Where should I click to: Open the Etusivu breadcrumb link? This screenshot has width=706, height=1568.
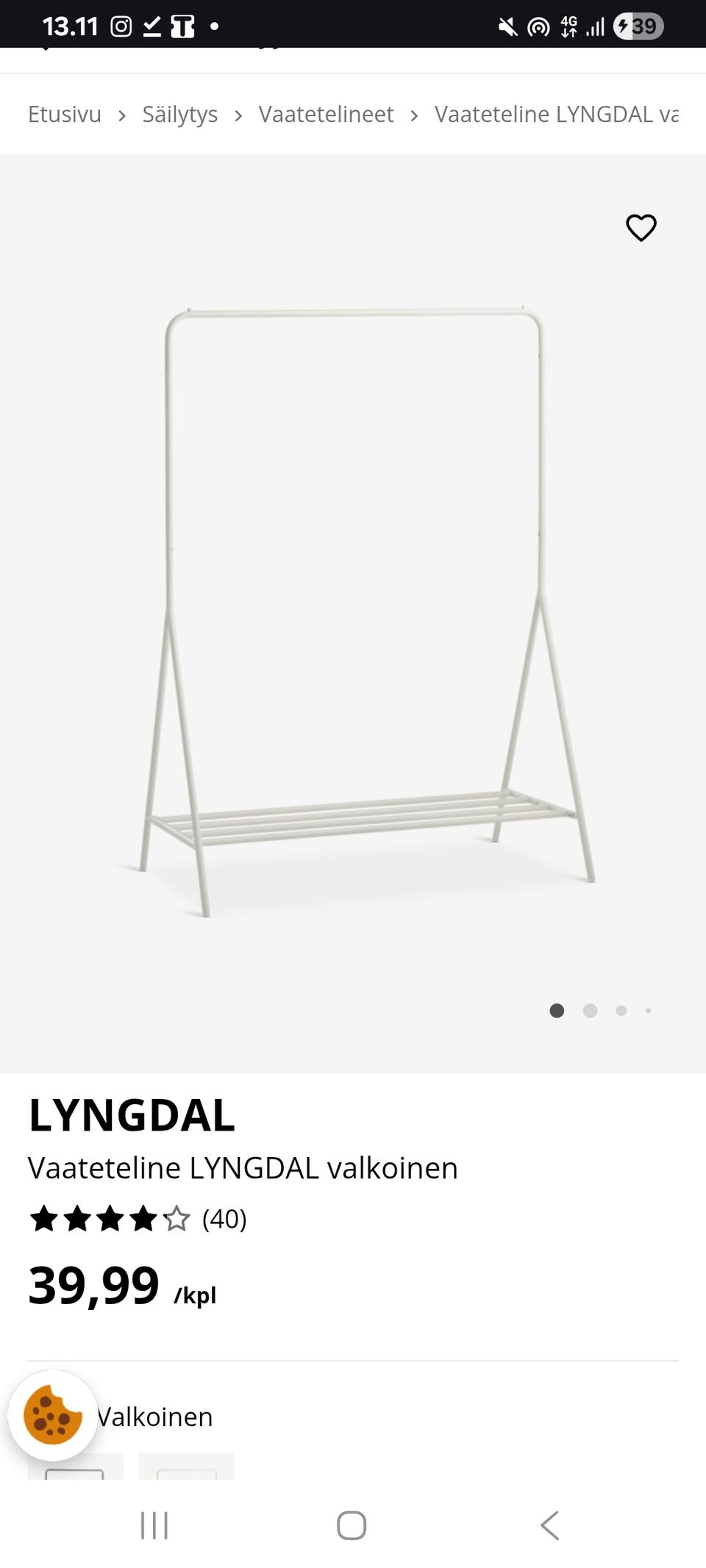[65, 115]
